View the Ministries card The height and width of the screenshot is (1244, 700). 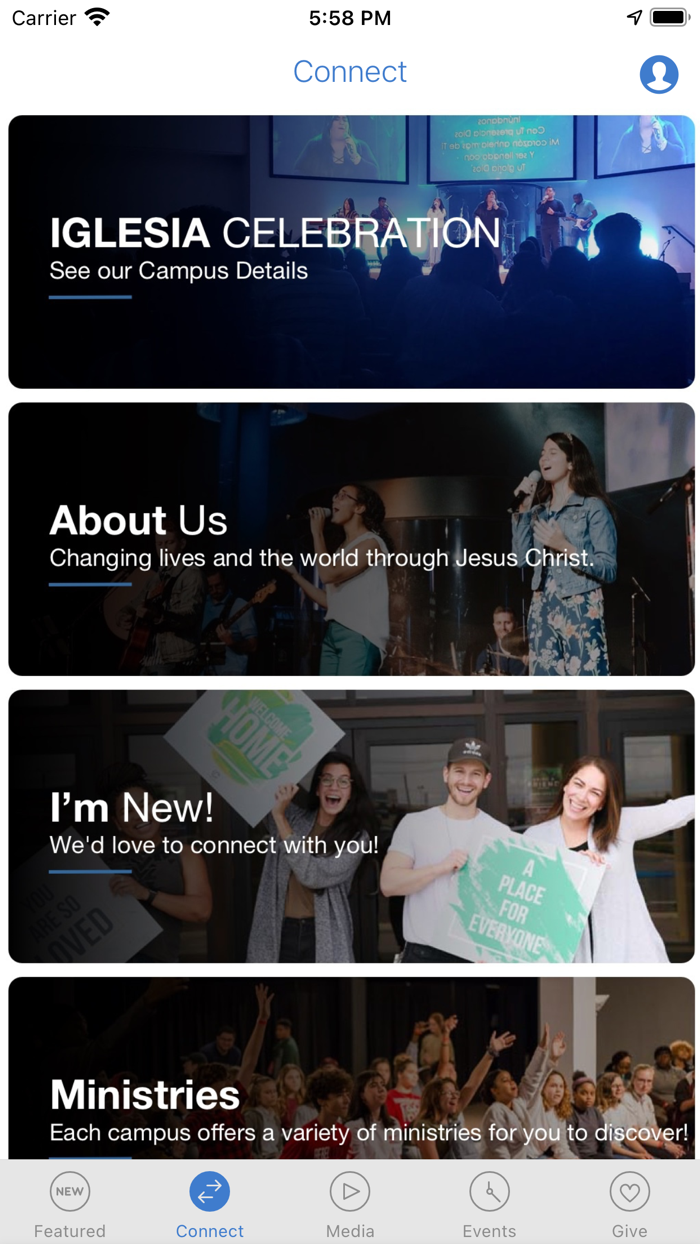pos(351,1068)
